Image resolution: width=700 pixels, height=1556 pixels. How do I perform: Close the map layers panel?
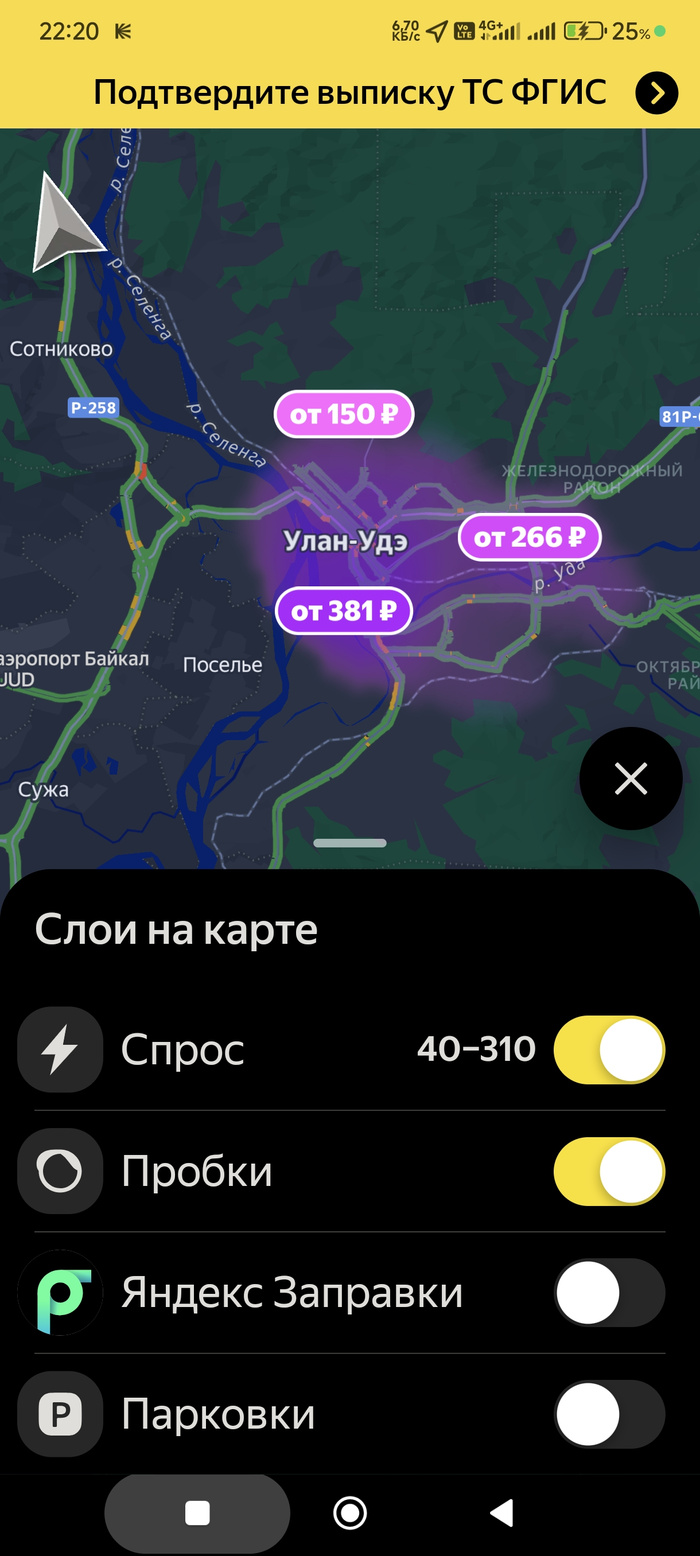click(631, 778)
